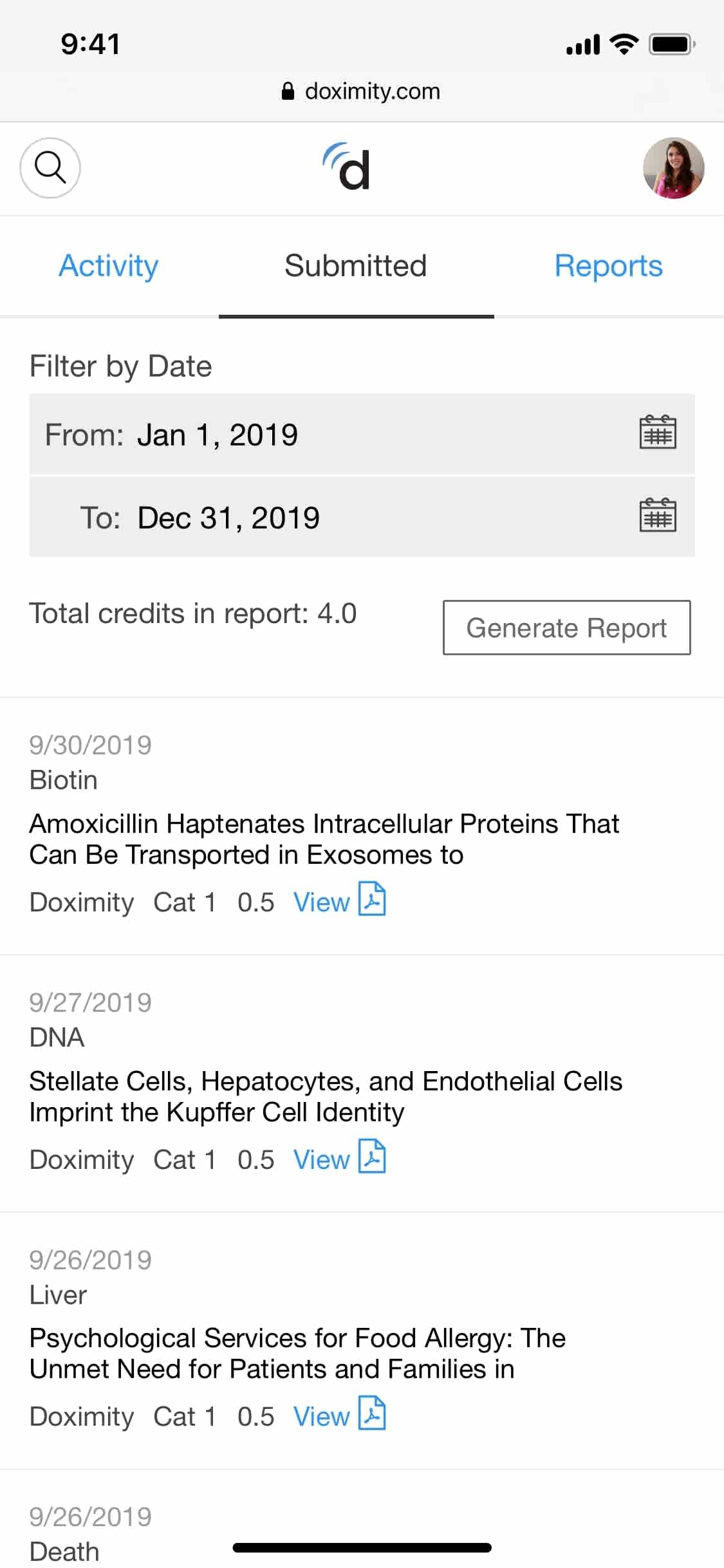This screenshot has height=1568, width=724.
Task: View the Stellate Cells article certificate
Action: (339, 1158)
